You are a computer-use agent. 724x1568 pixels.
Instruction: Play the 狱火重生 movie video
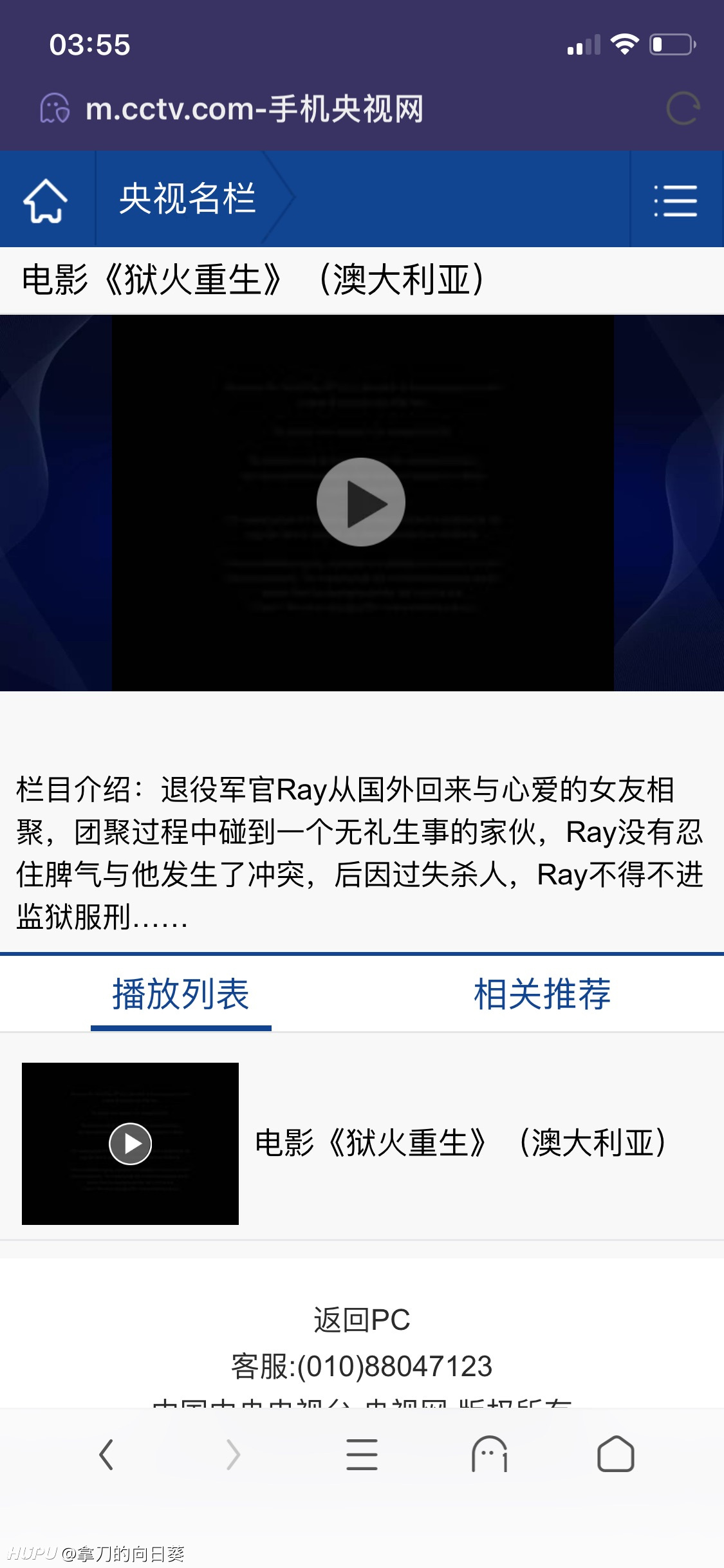click(x=361, y=502)
